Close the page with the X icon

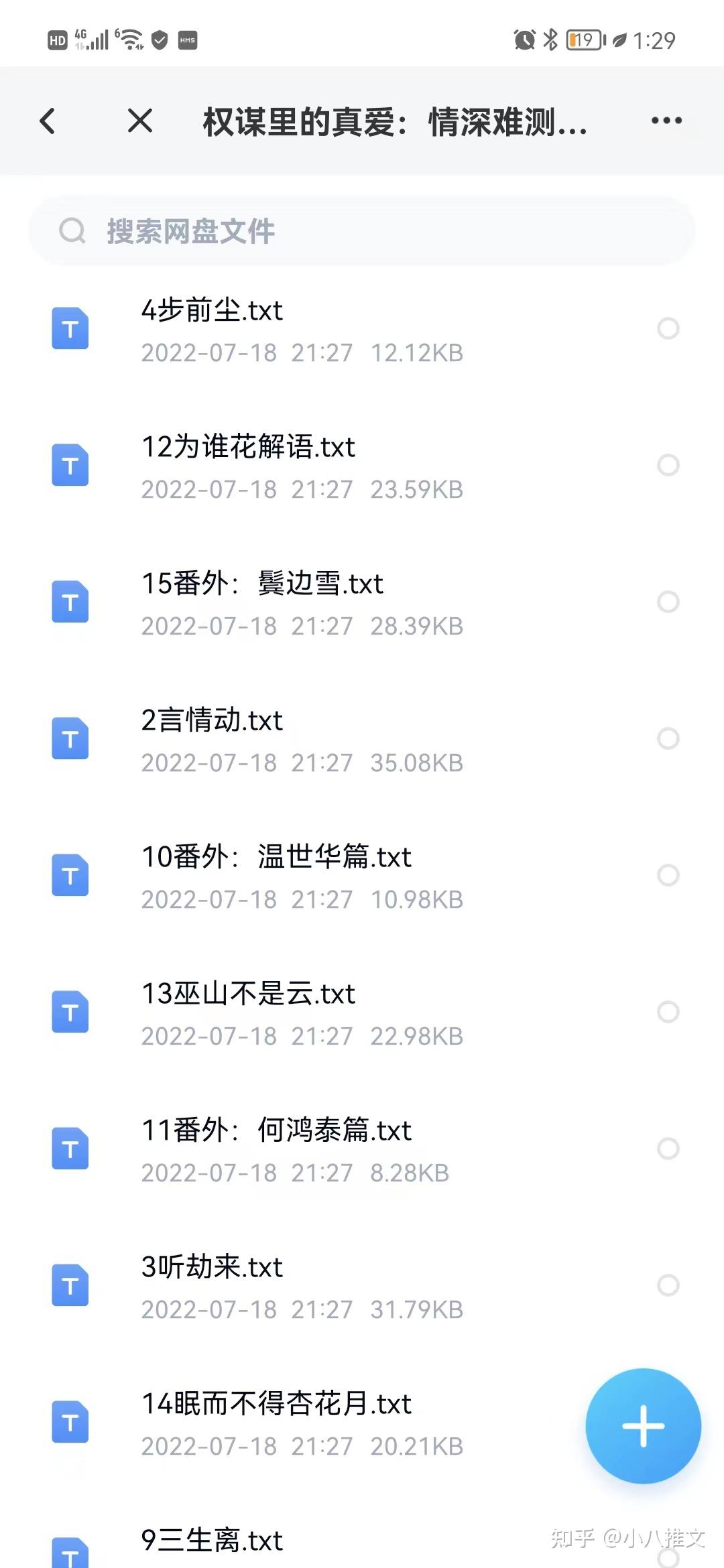(x=140, y=121)
